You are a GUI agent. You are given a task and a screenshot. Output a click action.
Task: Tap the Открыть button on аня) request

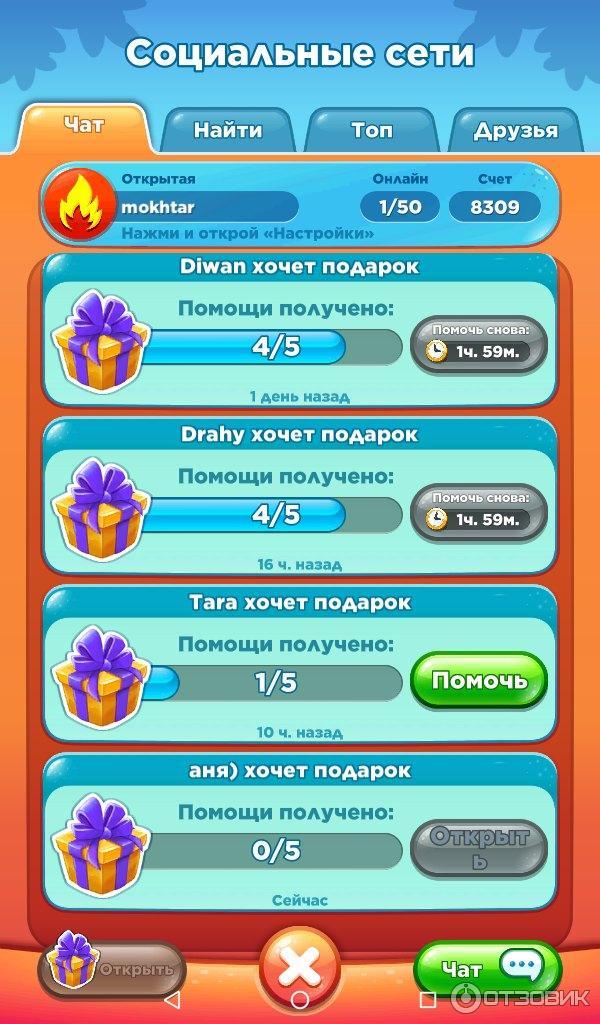point(479,848)
